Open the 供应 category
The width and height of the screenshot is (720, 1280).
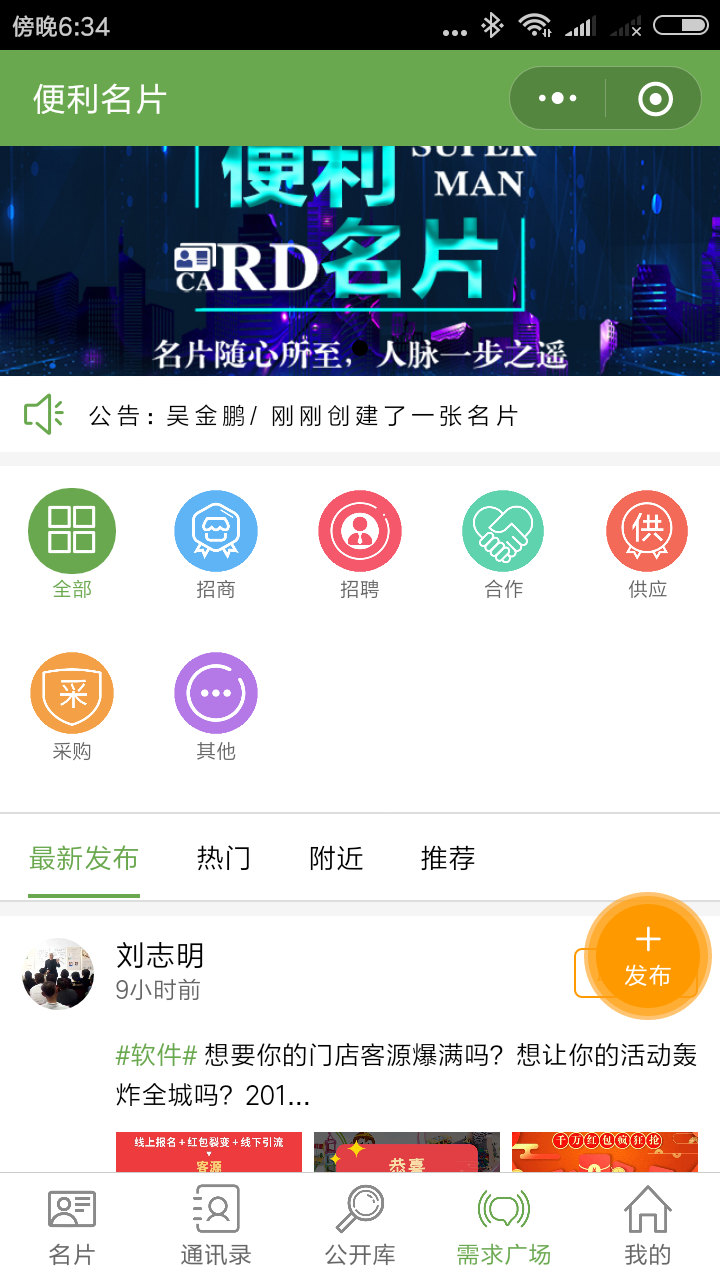click(x=647, y=545)
